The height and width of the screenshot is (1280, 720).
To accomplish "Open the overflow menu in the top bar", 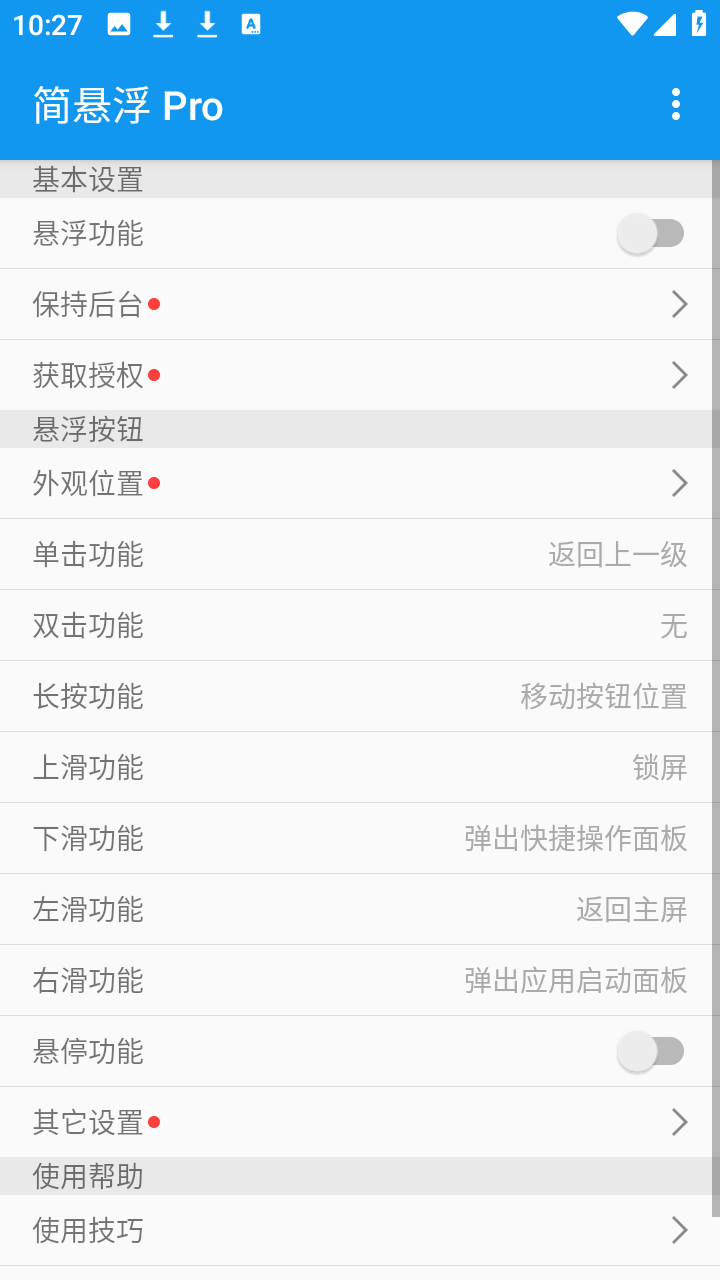I will (x=678, y=104).
